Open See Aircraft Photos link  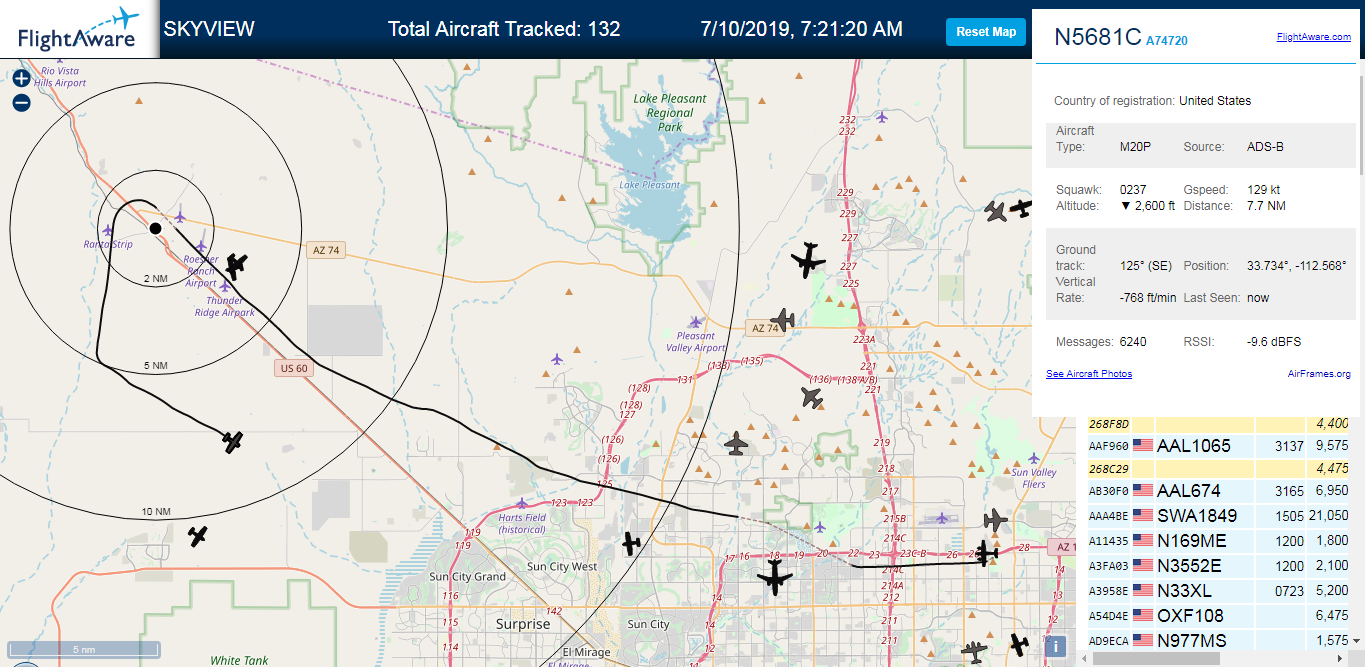tap(1089, 374)
